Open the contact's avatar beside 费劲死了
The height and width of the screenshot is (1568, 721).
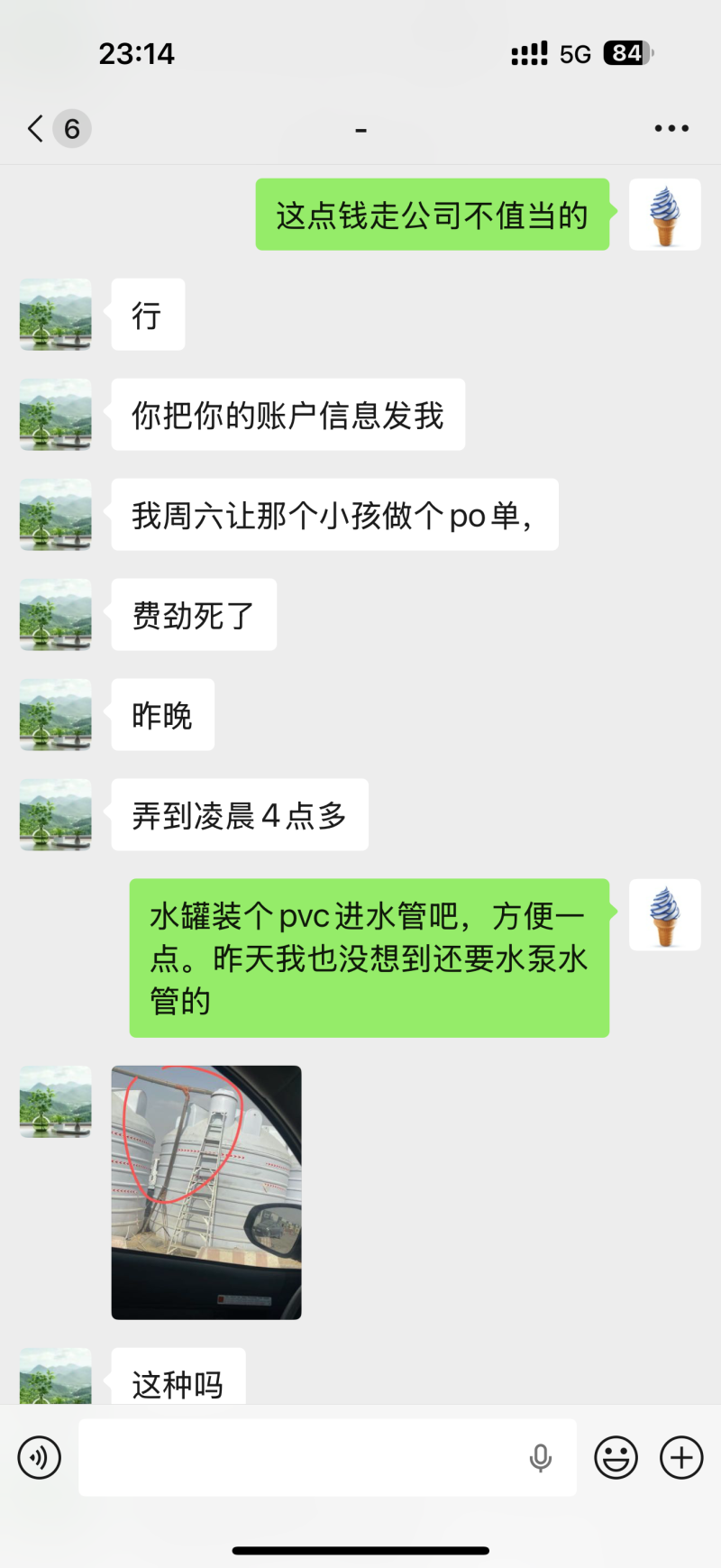click(56, 615)
